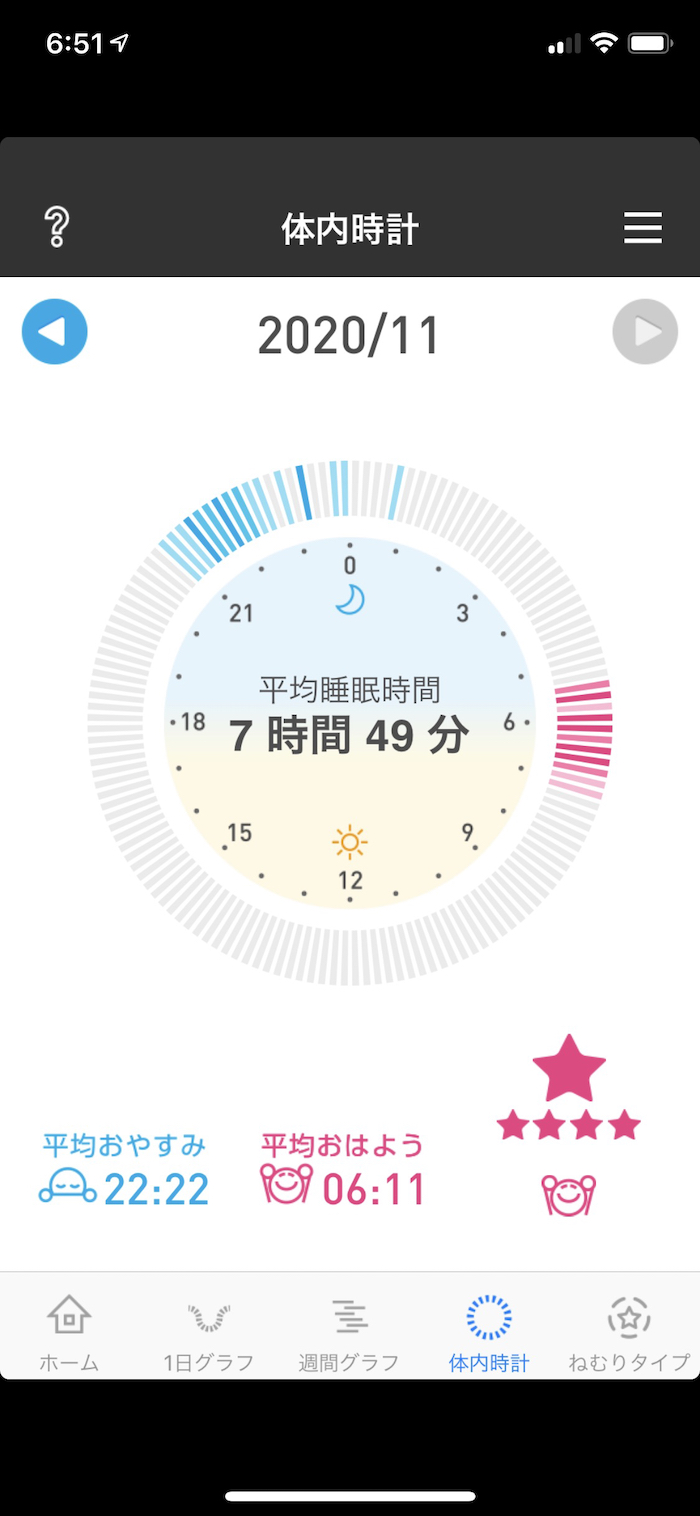This screenshot has height=1516, width=700.
Task: Select the 体内時計 tab
Action: (489, 1331)
